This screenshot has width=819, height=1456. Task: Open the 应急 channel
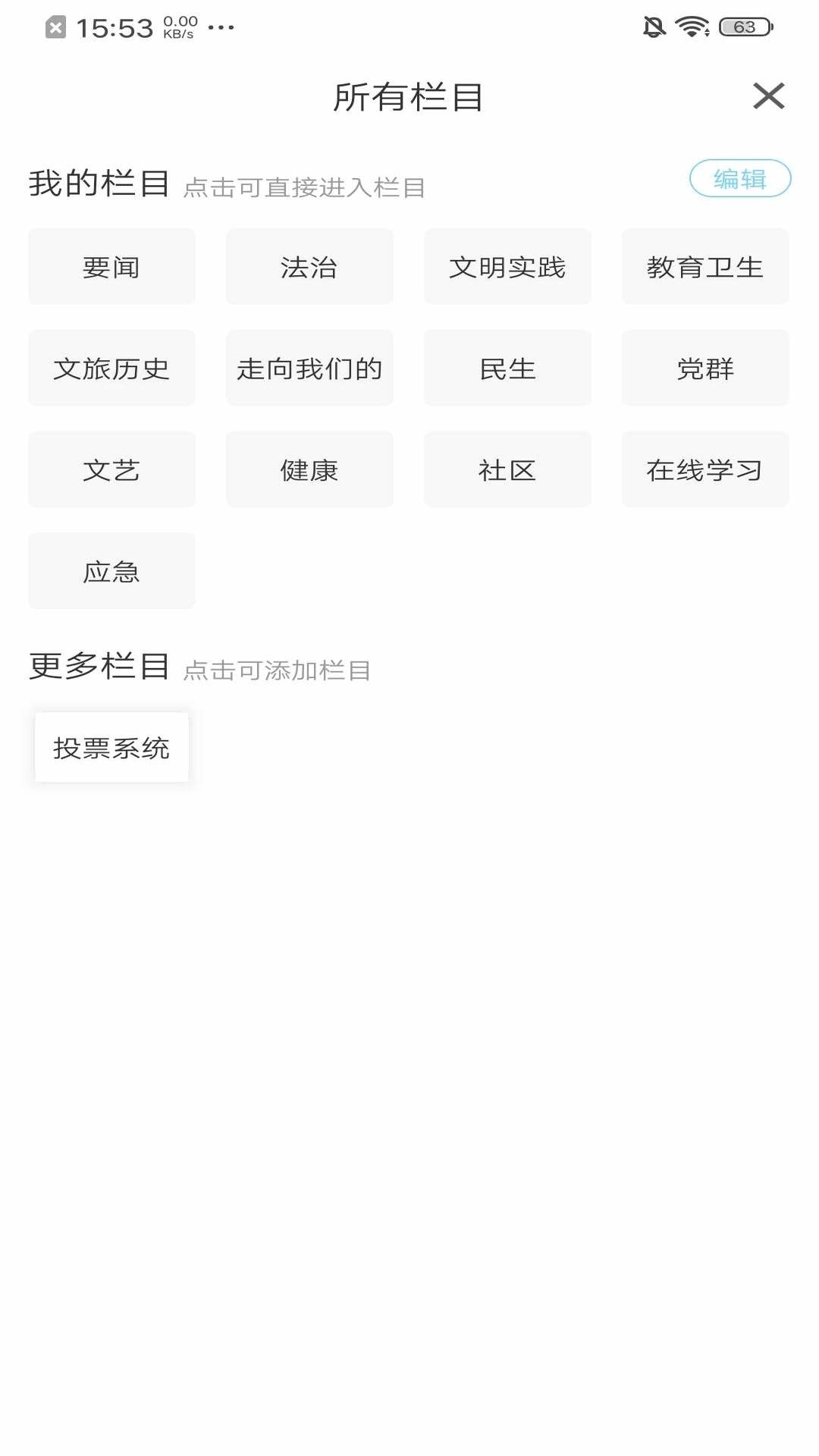(111, 571)
